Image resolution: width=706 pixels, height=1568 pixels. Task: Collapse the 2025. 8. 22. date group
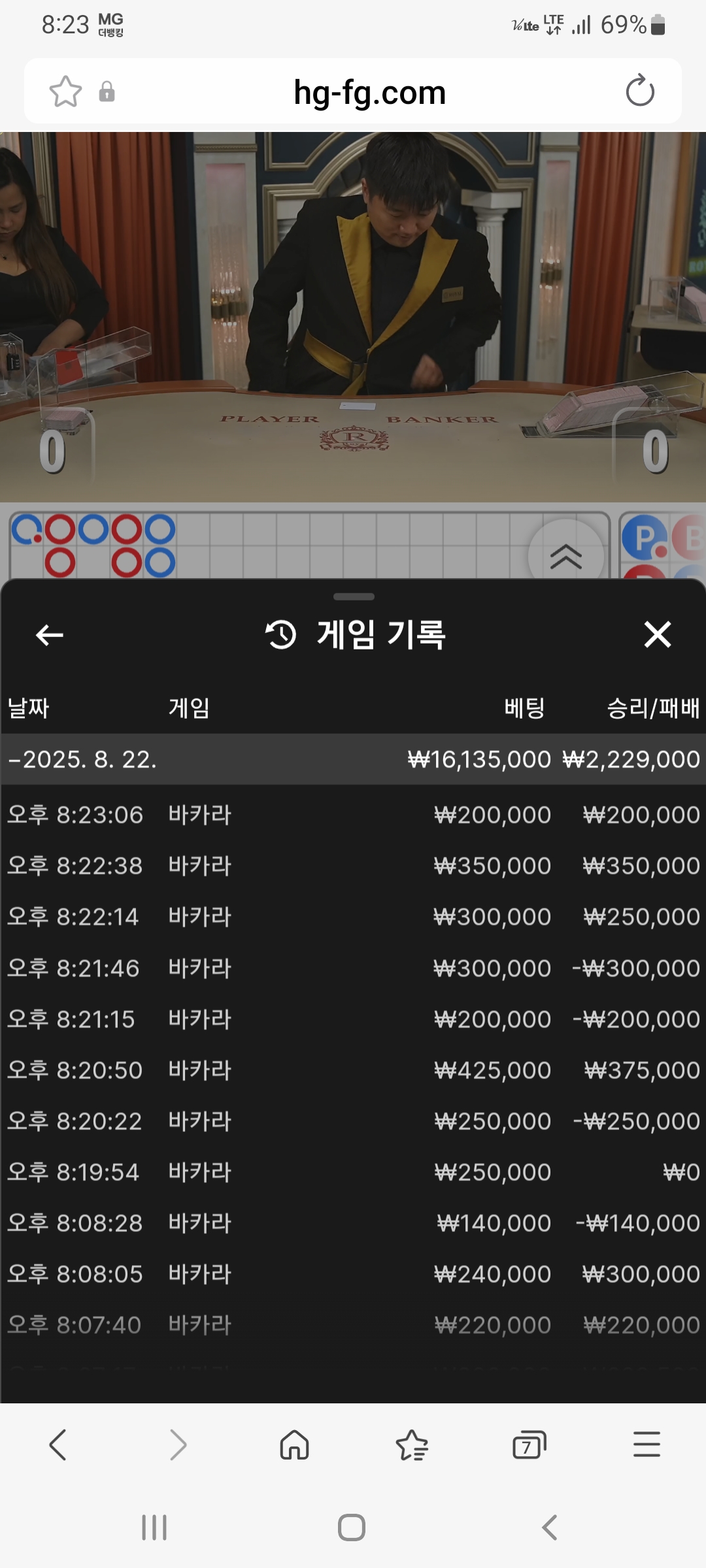(x=82, y=760)
